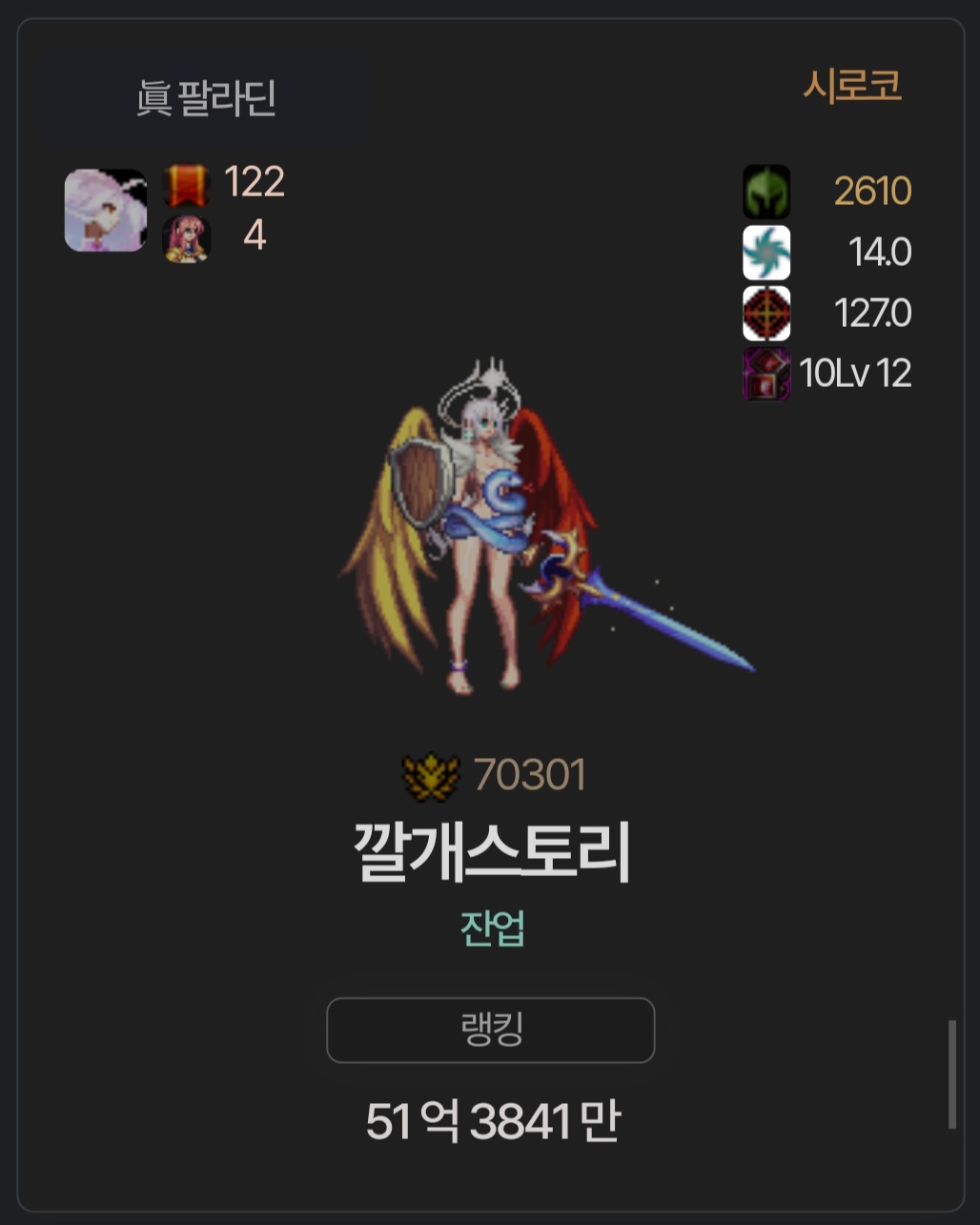Open the 깔개스토리 character card
Screen dimensions: 980x1225
(x=491, y=855)
